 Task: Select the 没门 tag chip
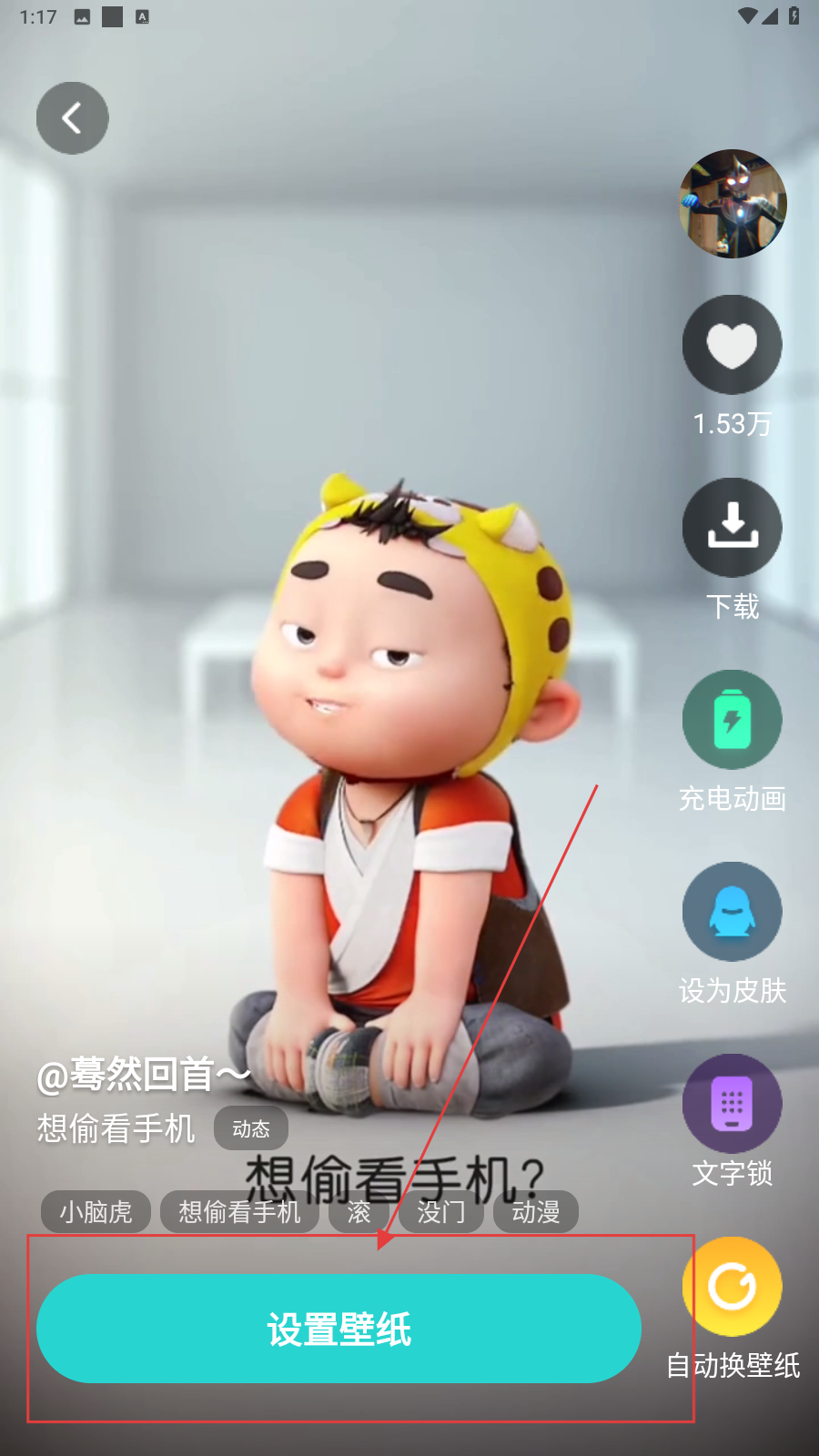[441, 1212]
